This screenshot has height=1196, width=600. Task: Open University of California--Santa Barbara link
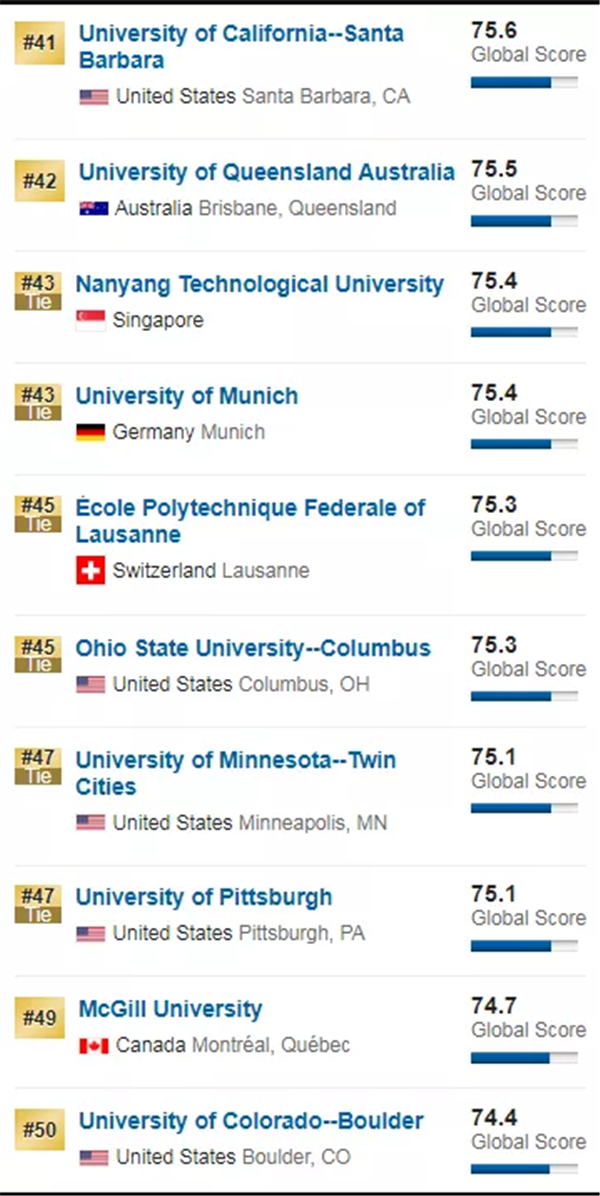point(240,35)
